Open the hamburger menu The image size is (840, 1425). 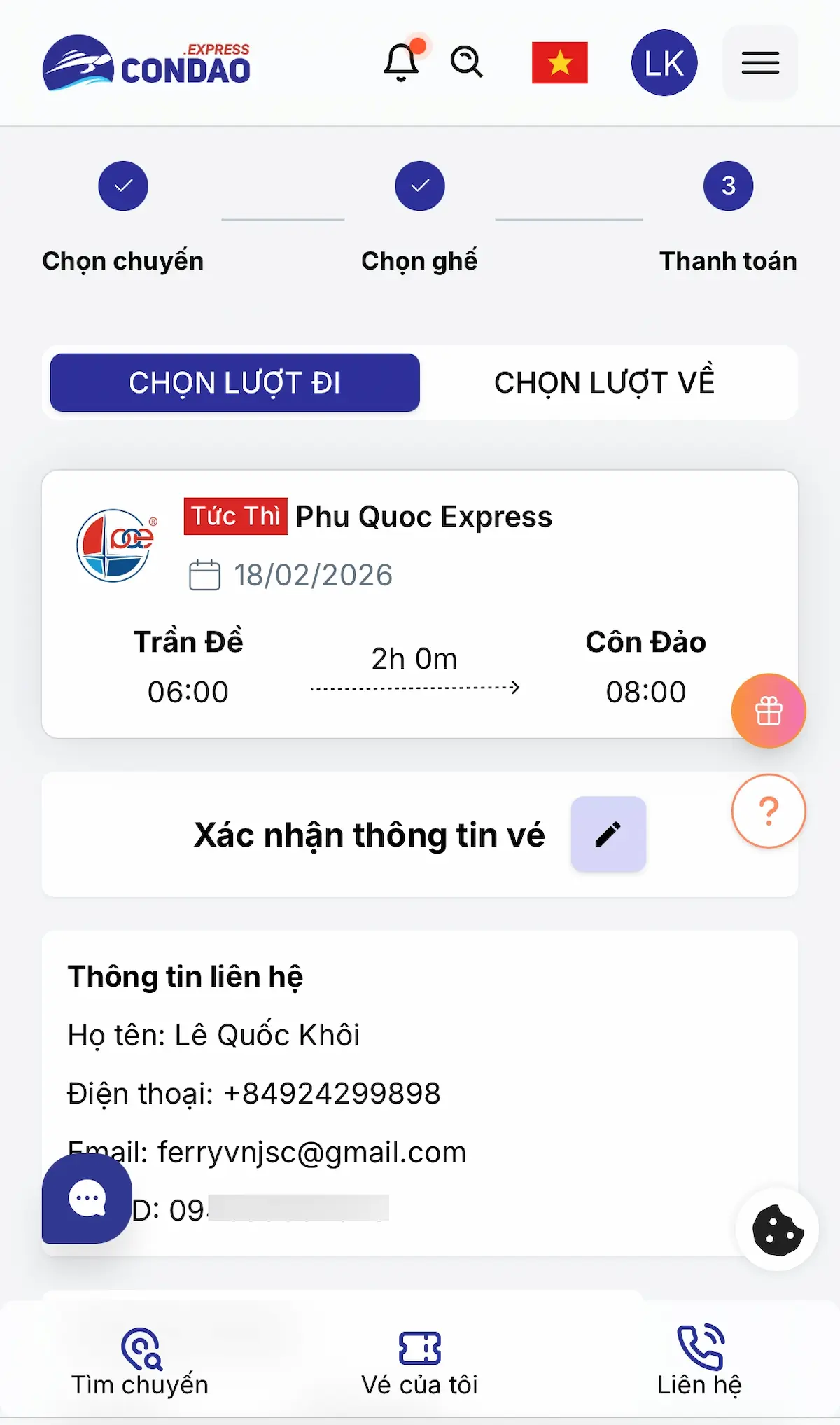pyautogui.click(x=759, y=62)
